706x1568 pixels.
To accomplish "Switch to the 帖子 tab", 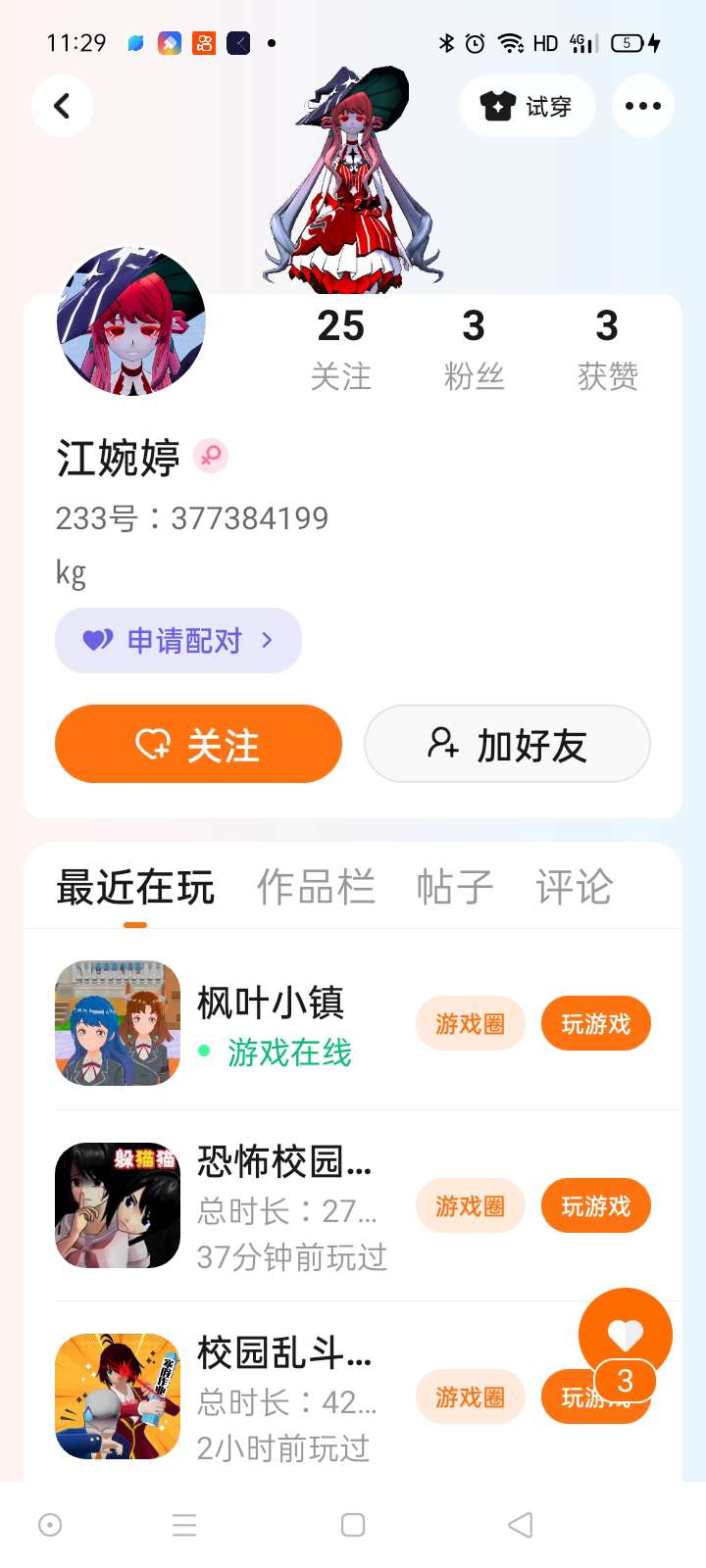I will tap(455, 887).
